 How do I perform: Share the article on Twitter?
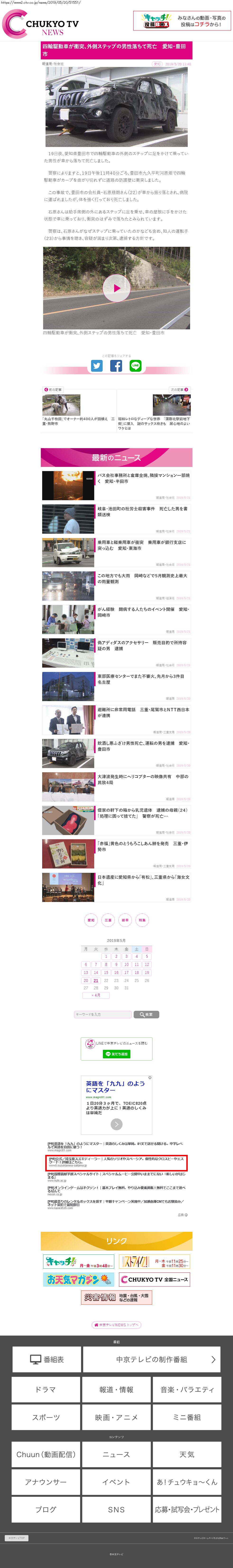point(96,366)
